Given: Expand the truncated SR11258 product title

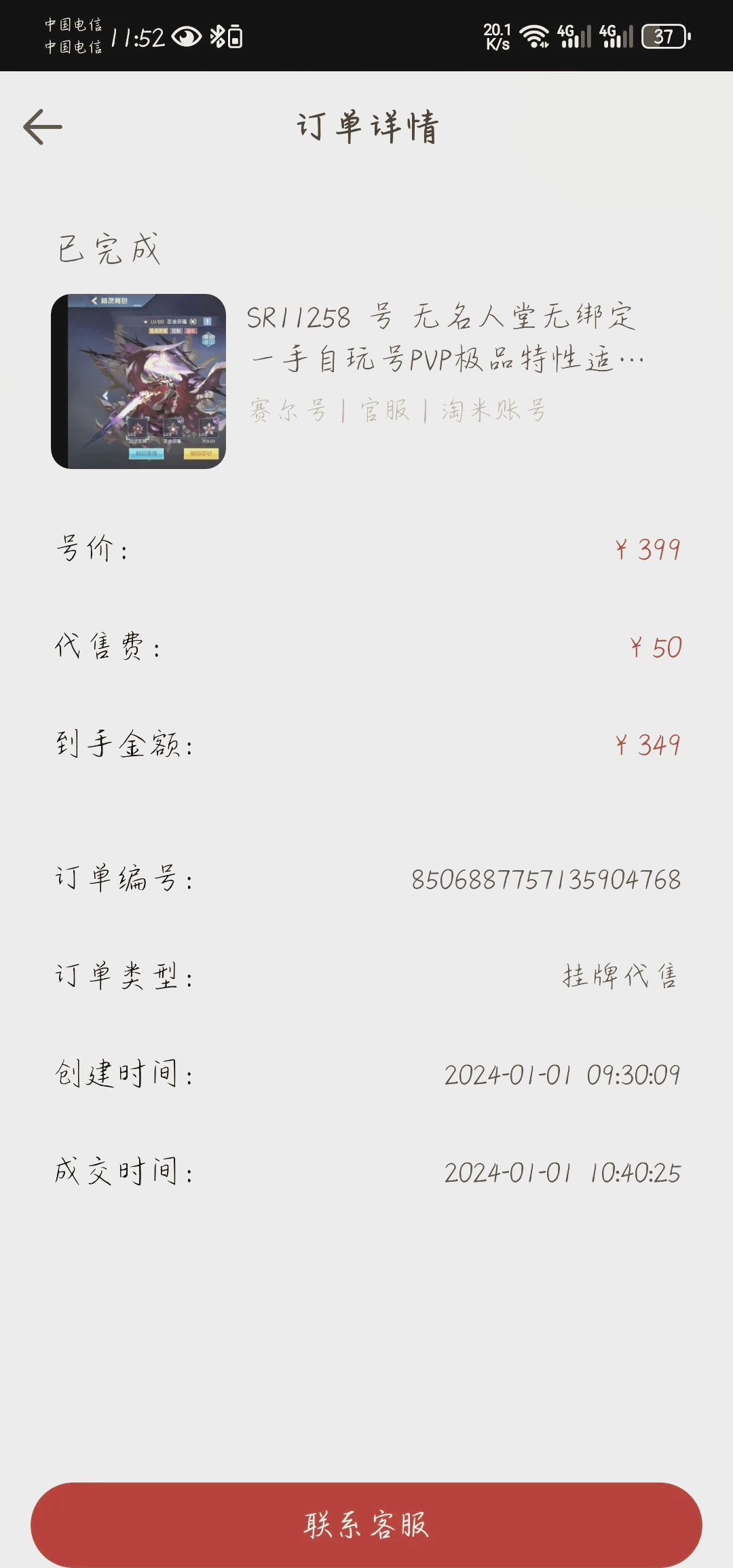Looking at the screenshot, I should [x=441, y=339].
